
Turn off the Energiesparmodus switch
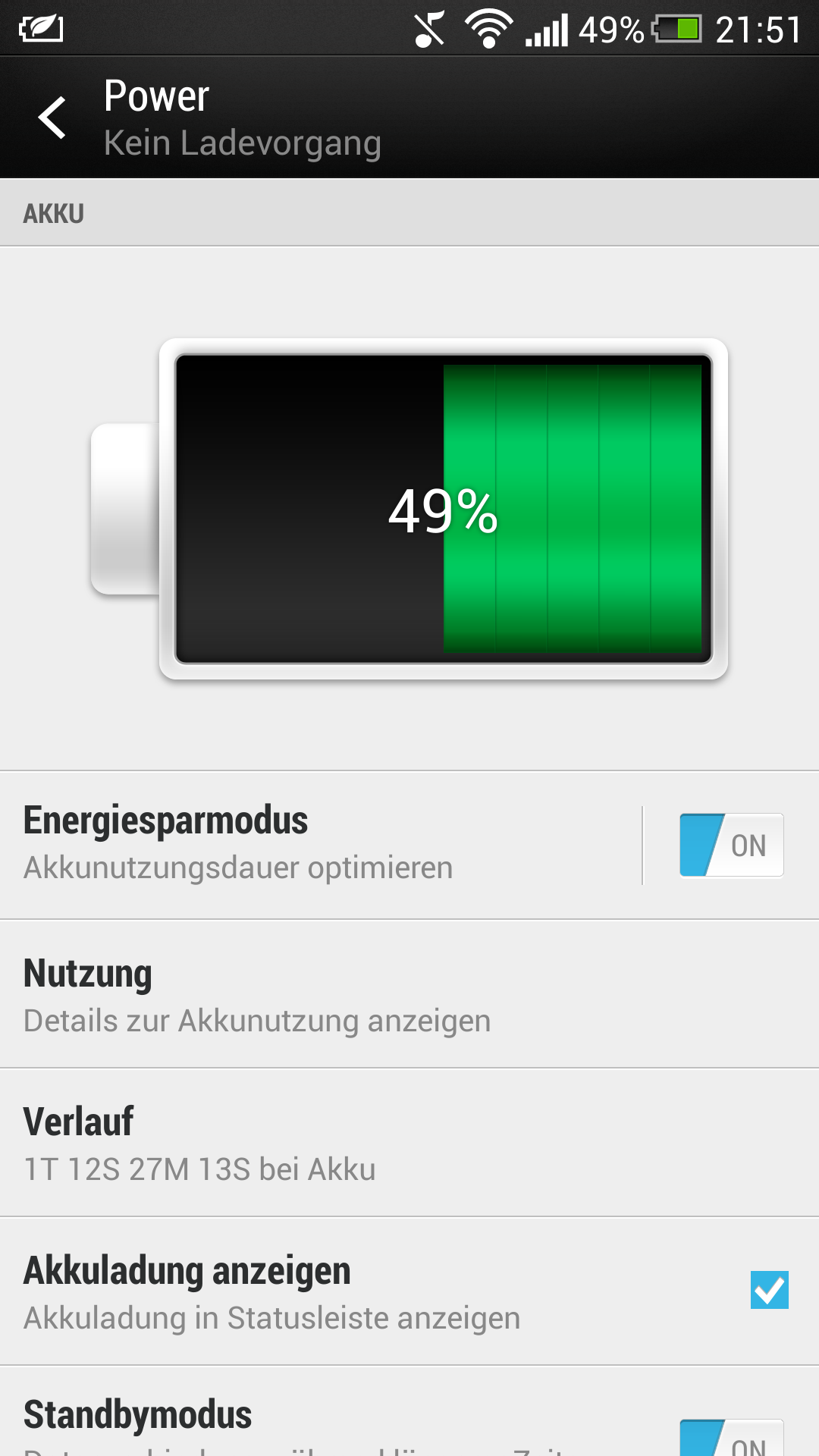click(731, 845)
